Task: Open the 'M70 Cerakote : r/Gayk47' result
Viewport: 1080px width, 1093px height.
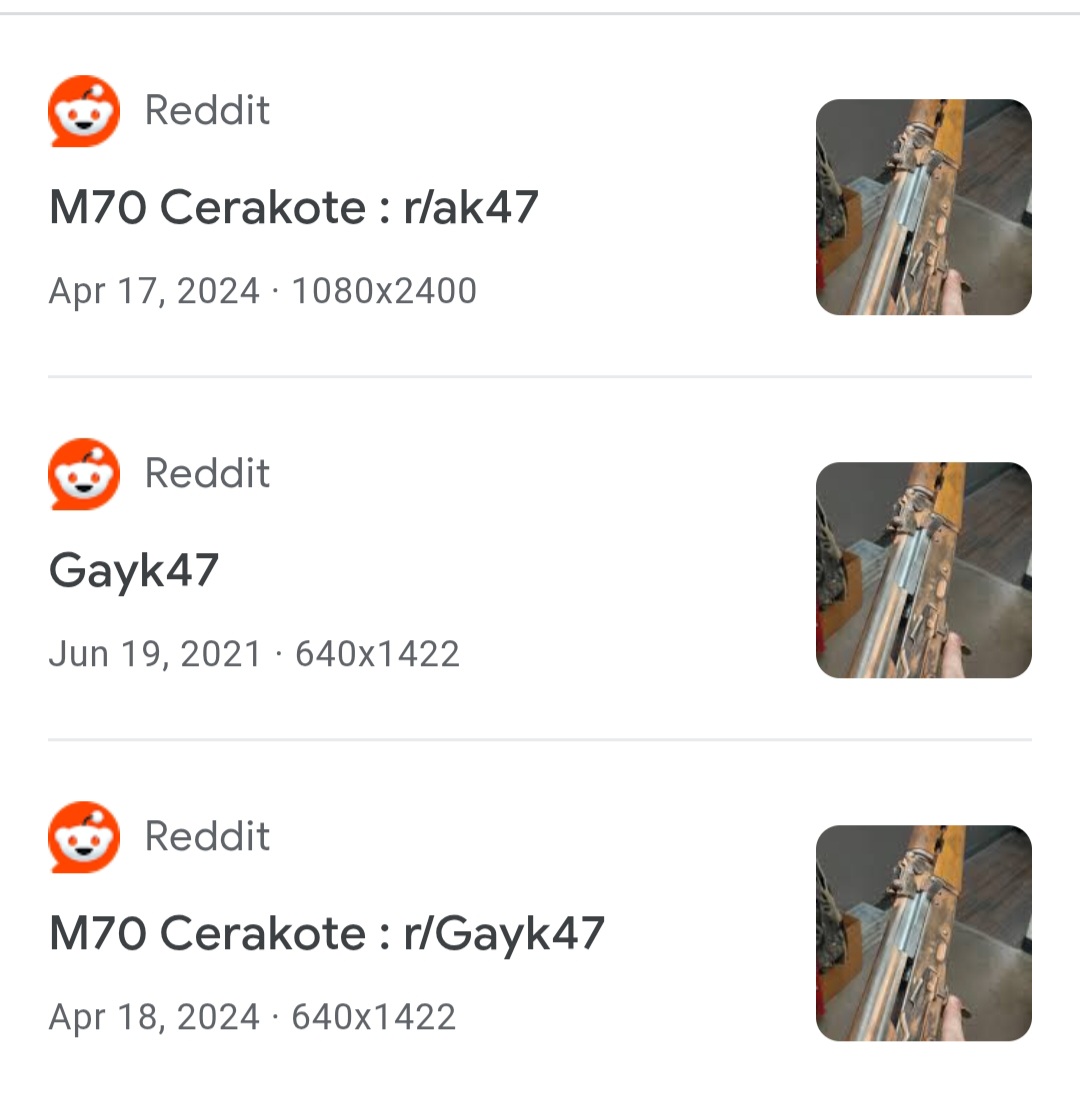Action: pos(327,934)
